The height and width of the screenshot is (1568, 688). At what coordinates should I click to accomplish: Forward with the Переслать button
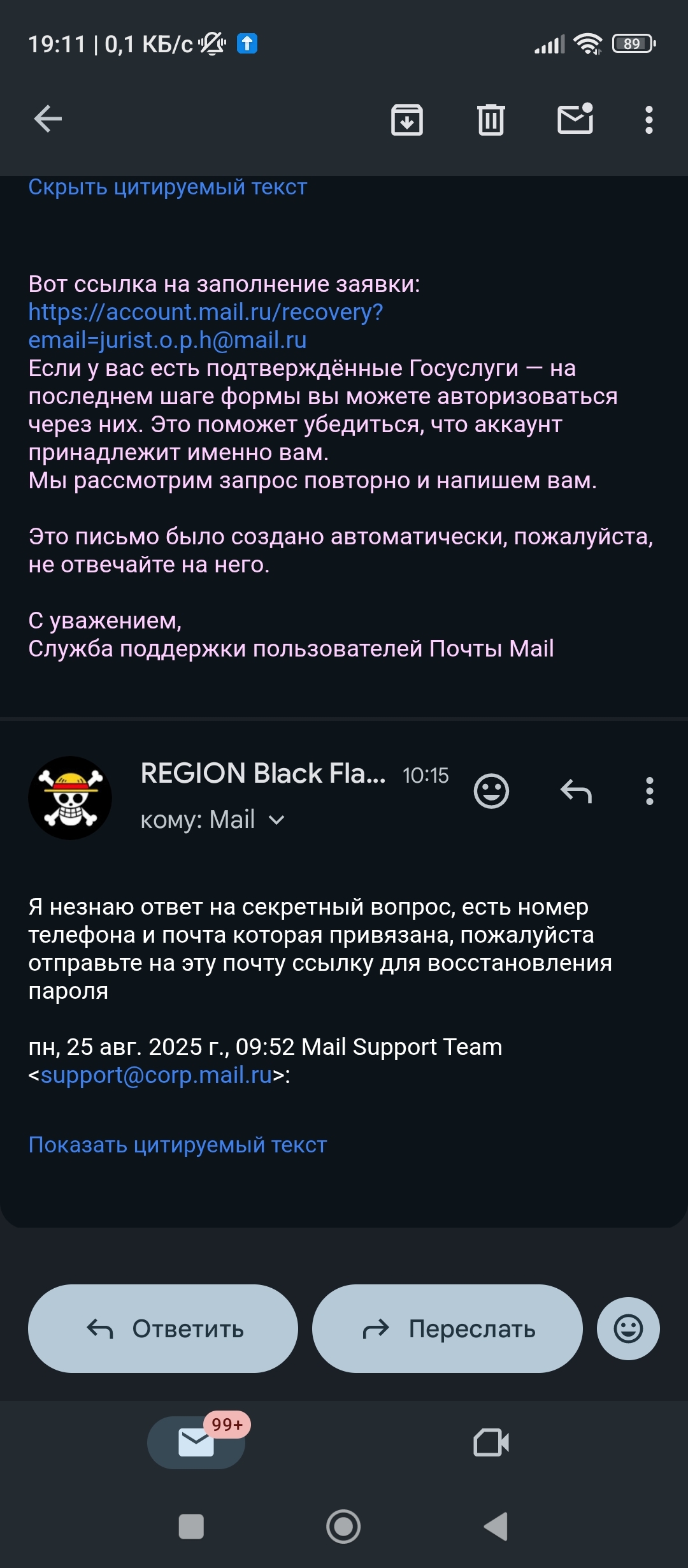coord(447,1329)
